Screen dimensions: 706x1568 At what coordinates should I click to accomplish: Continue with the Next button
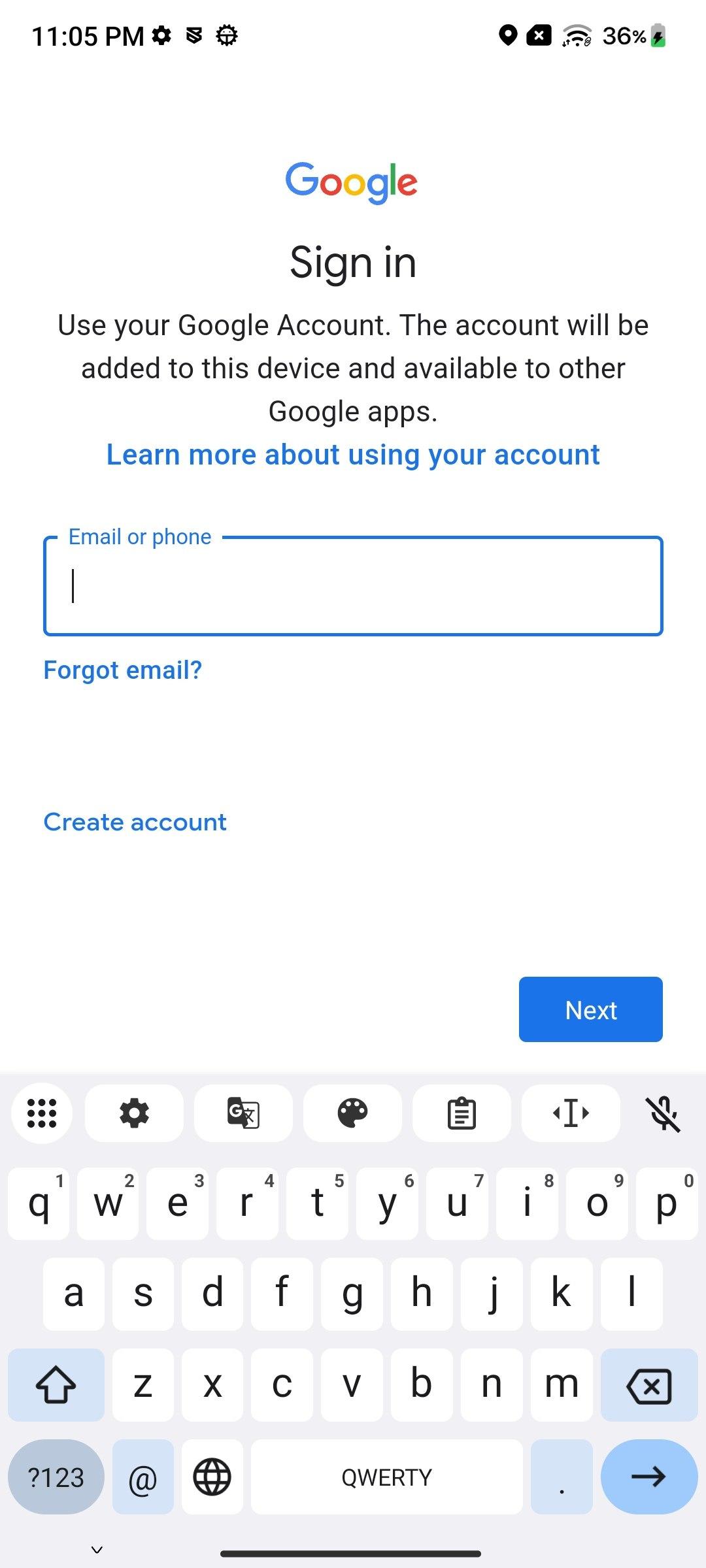(x=591, y=1009)
